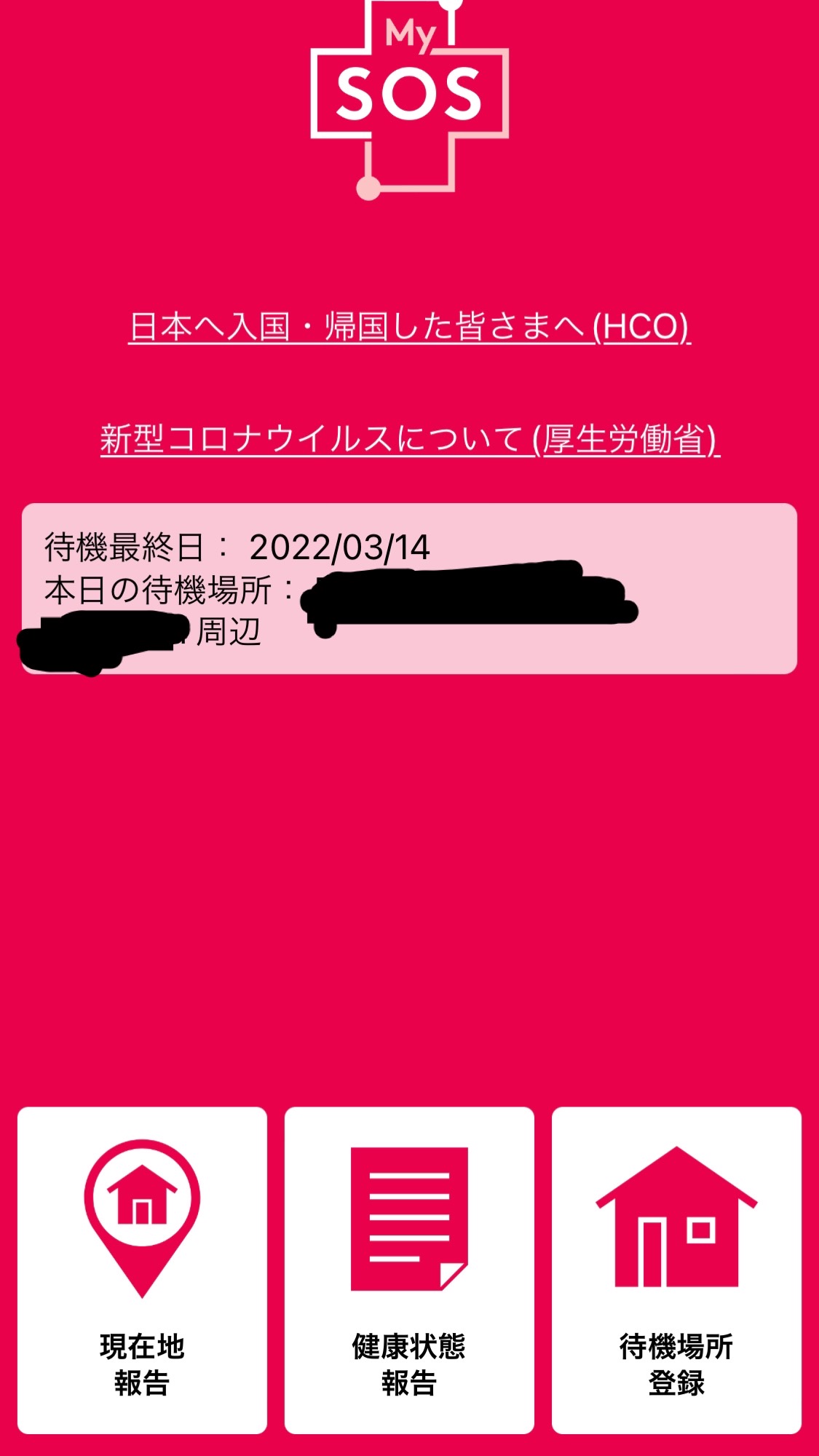Open the 新型コロナウイルスについて (厚生労働省) link
The height and width of the screenshot is (1456, 819).
point(409,440)
